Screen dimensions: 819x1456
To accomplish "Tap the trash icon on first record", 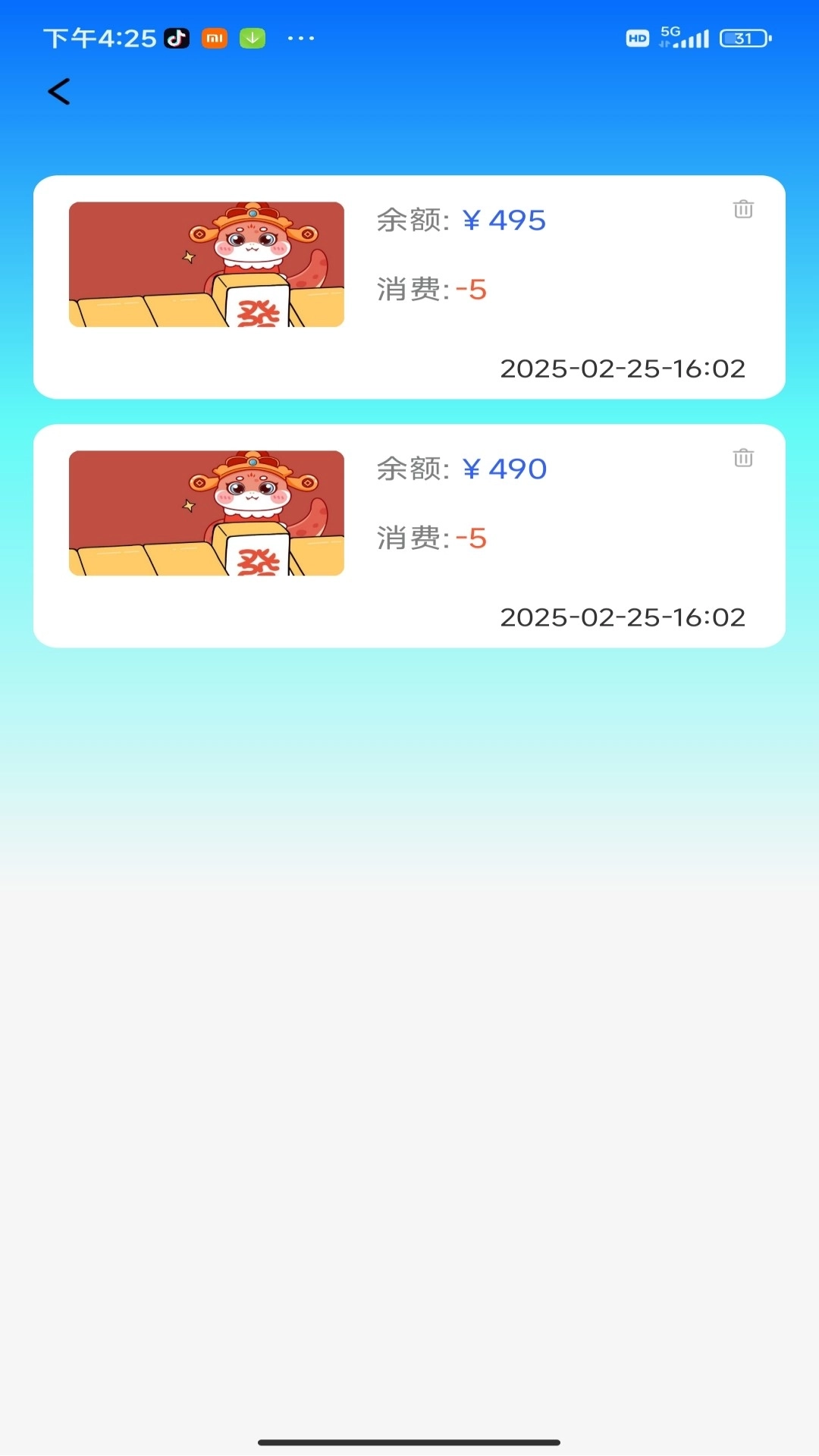I will pyautogui.click(x=743, y=209).
